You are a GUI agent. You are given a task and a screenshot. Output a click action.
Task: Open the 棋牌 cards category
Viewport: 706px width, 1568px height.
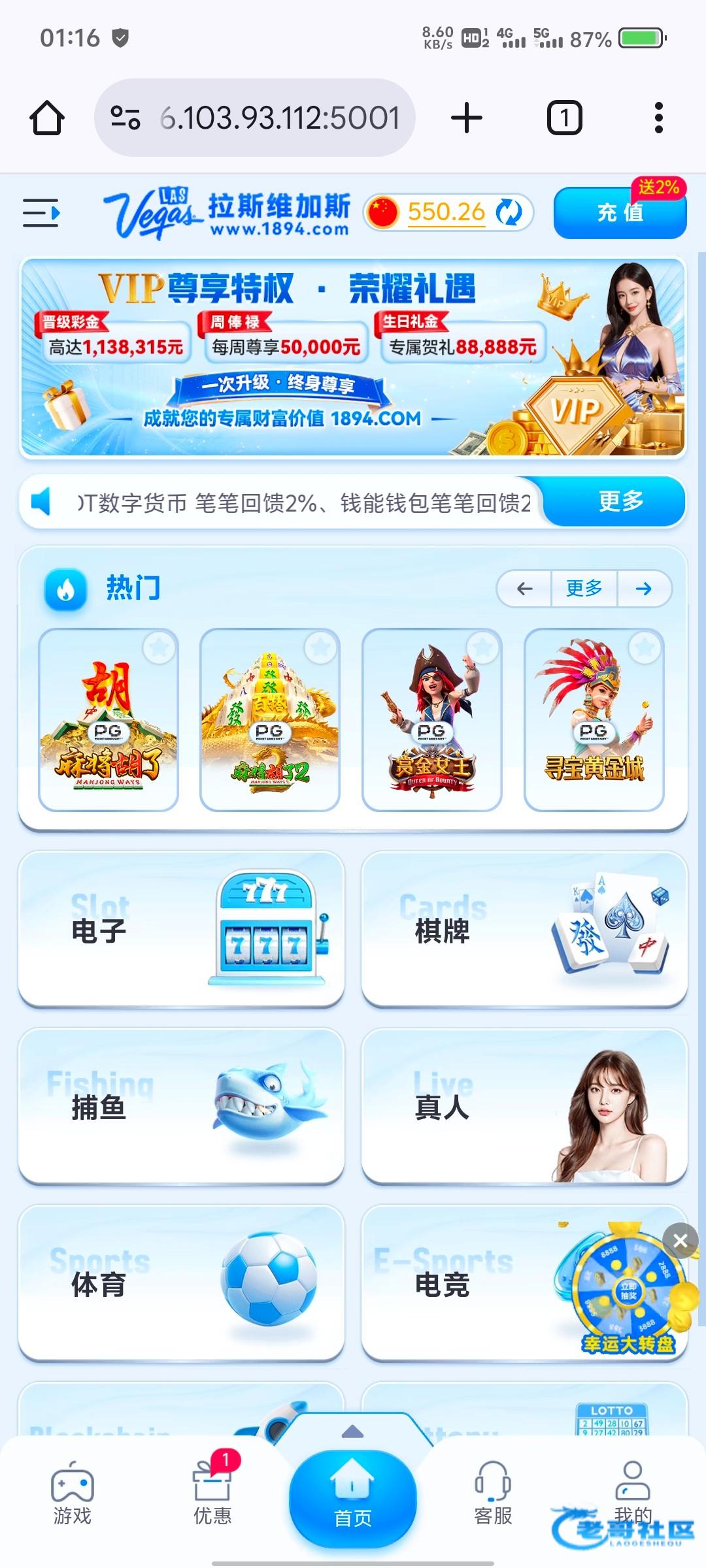524,928
